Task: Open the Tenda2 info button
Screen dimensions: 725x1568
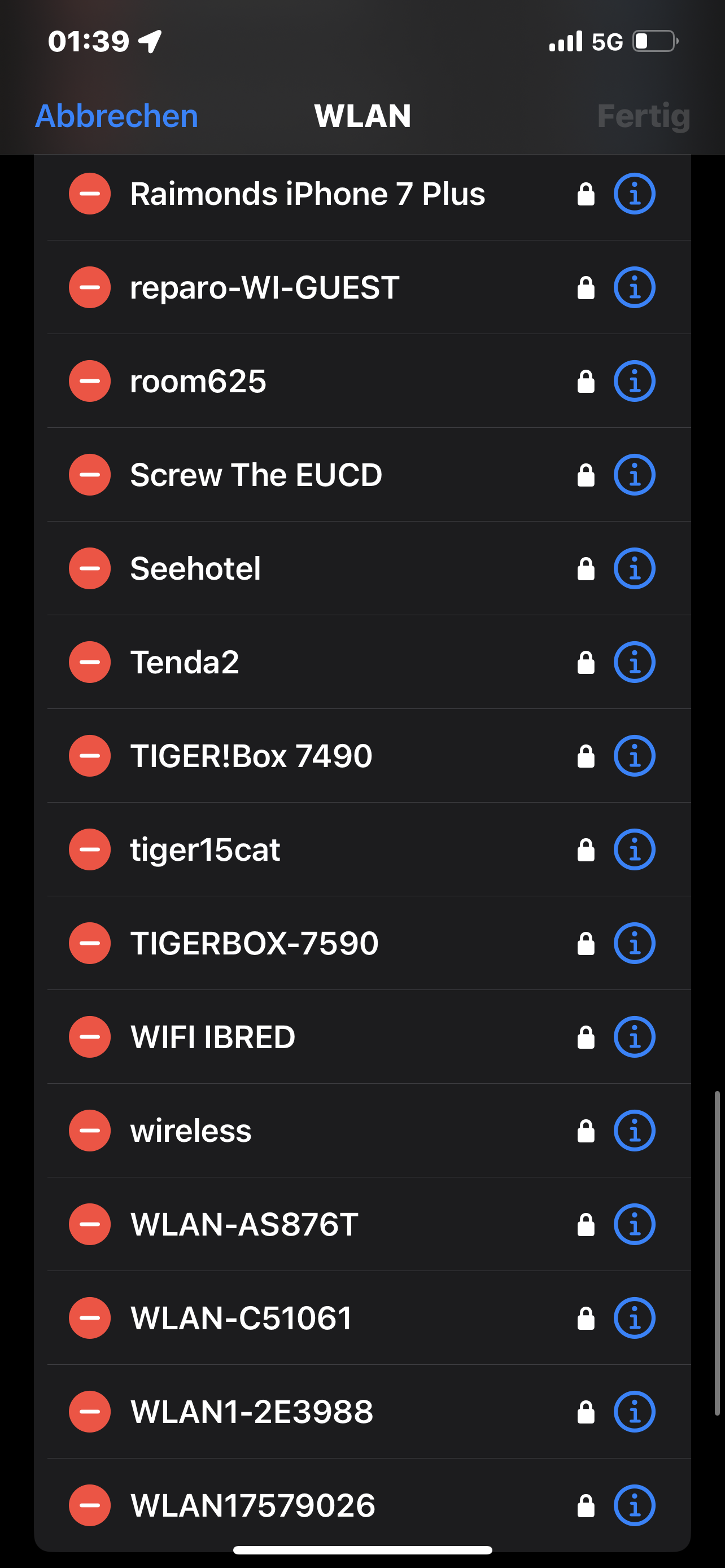Action: coord(634,663)
